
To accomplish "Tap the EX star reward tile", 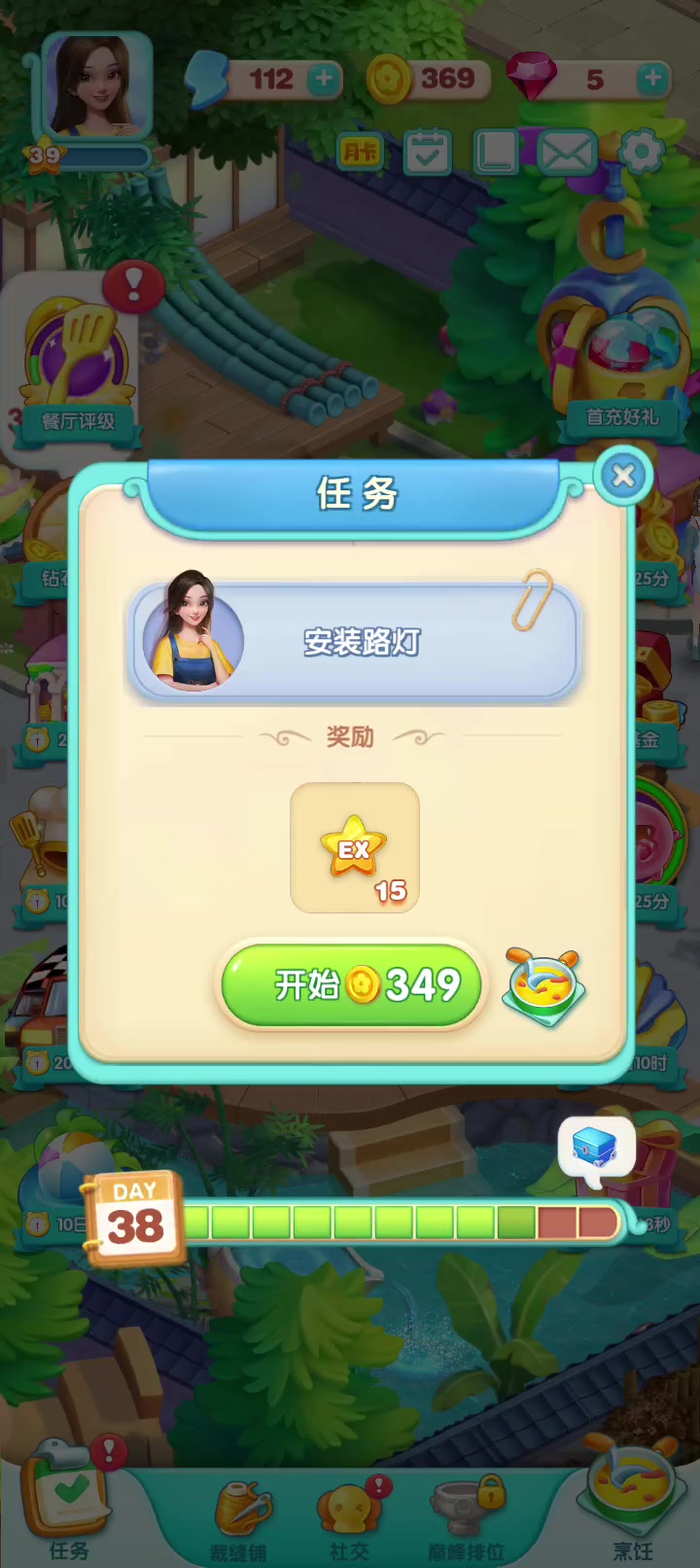I will click(x=355, y=847).
